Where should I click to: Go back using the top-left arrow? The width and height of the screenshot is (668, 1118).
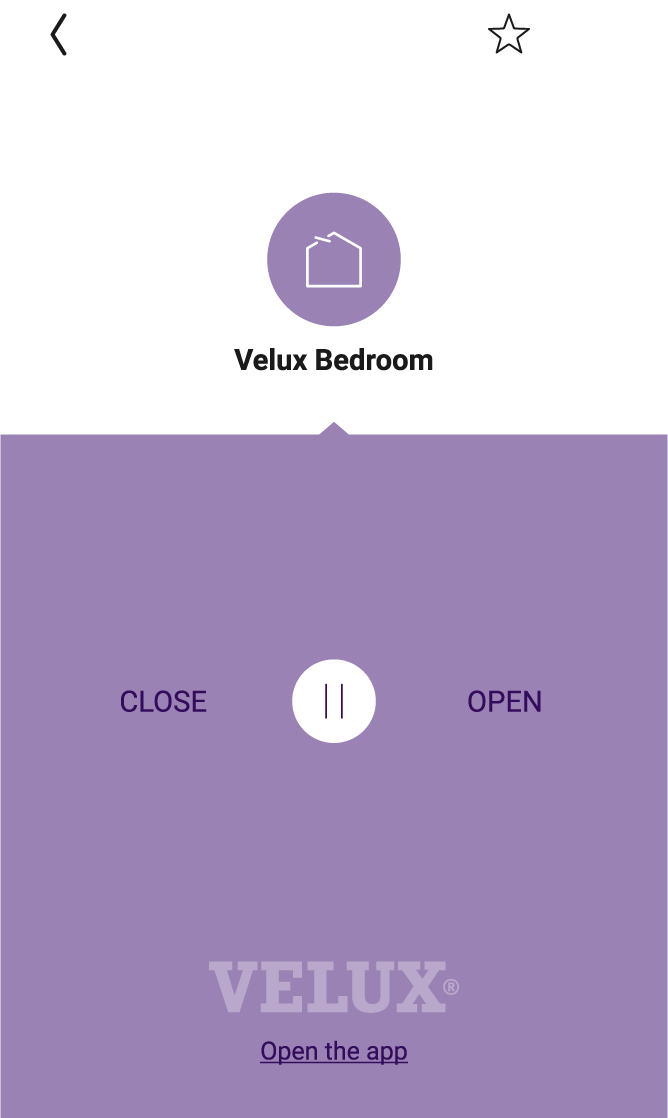point(59,34)
